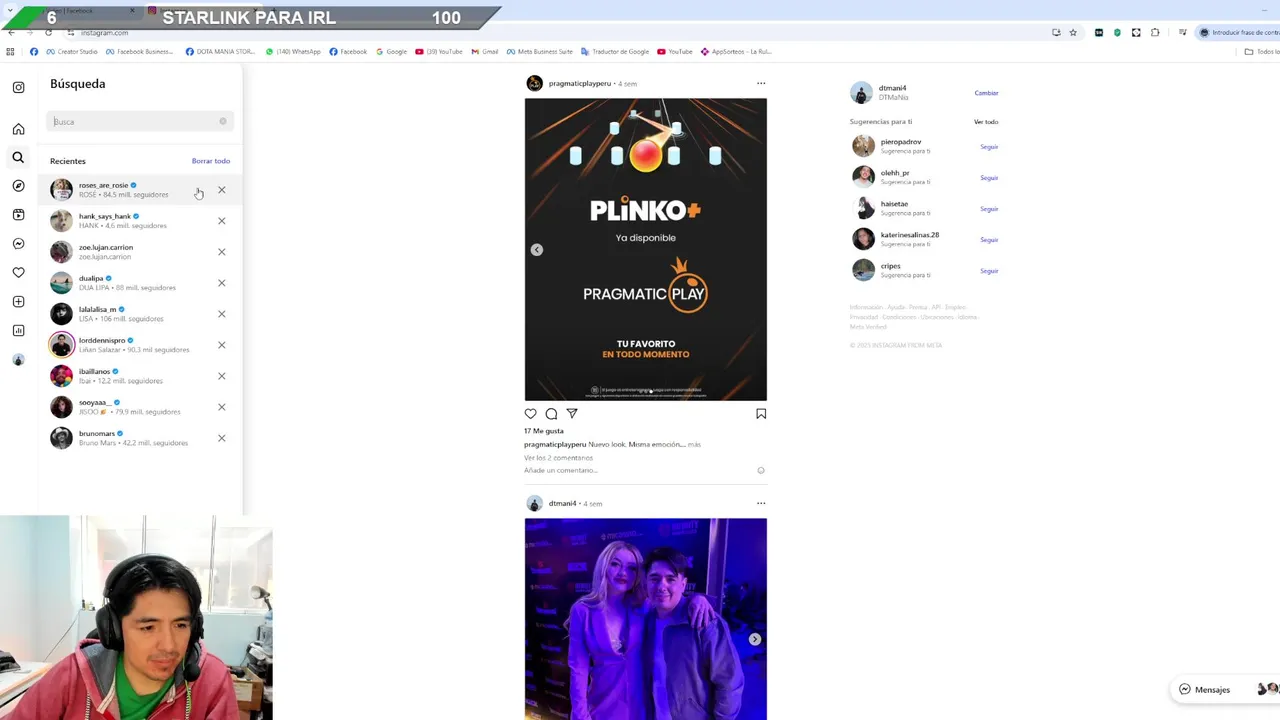1280x720 pixels.
Task: See all suggestions with Ver todo
Action: pos(986,122)
